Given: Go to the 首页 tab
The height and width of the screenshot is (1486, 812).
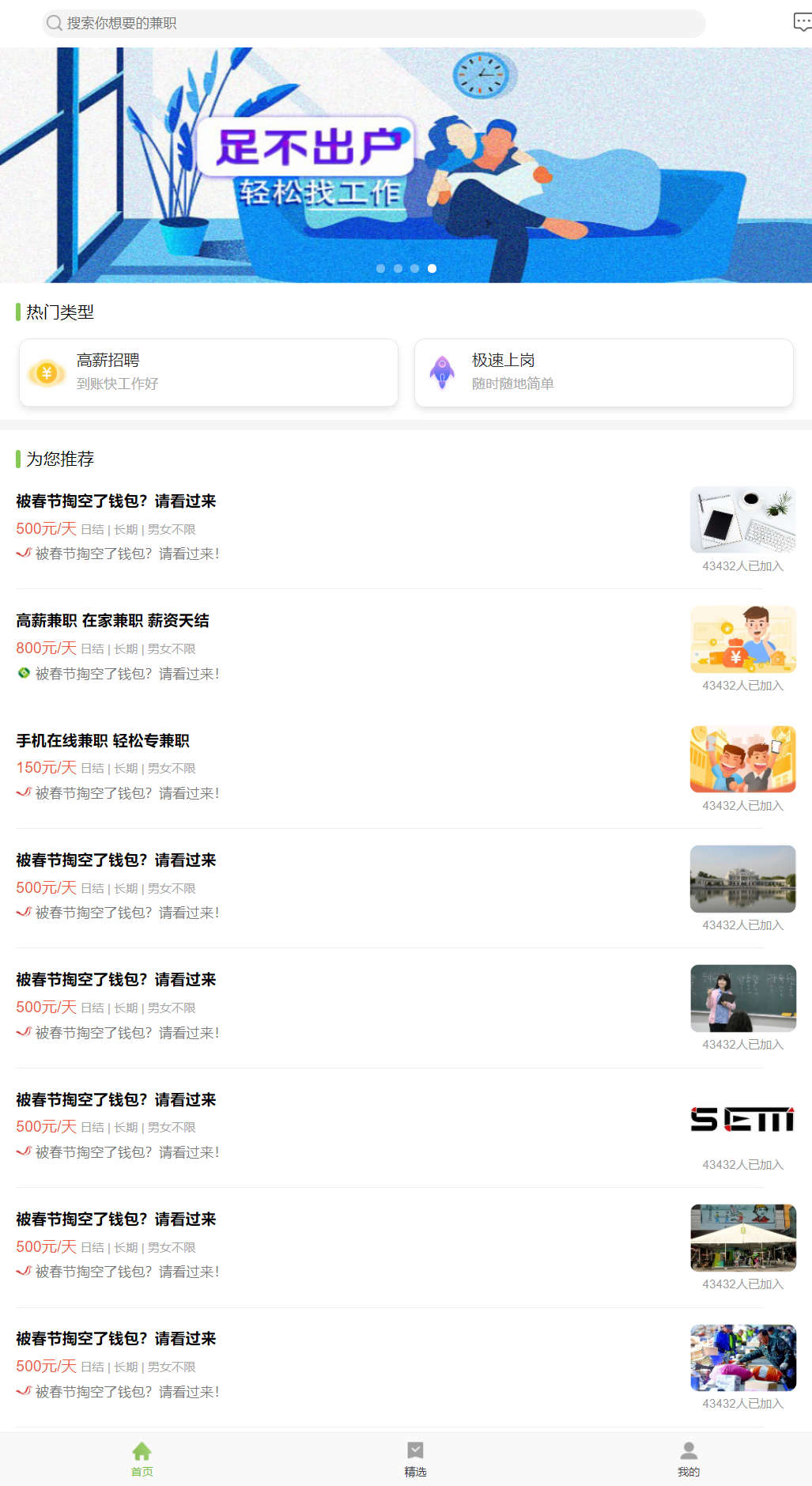Looking at the screenshot, I should (142, 1459).
